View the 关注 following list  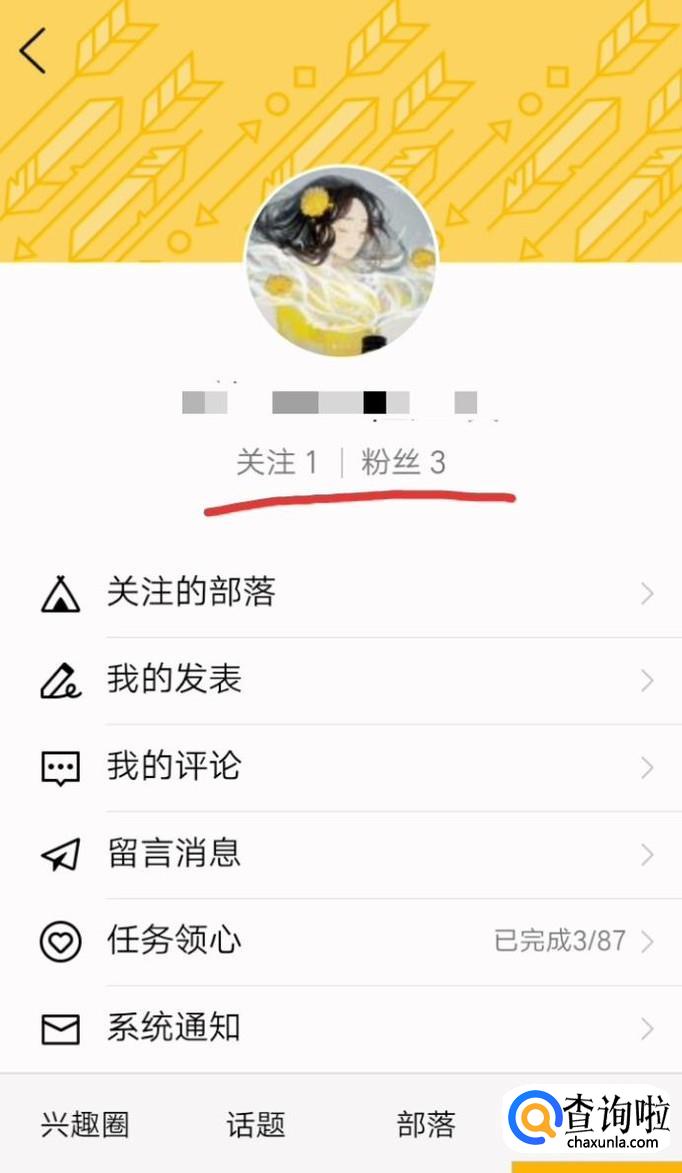pos(276,463)
